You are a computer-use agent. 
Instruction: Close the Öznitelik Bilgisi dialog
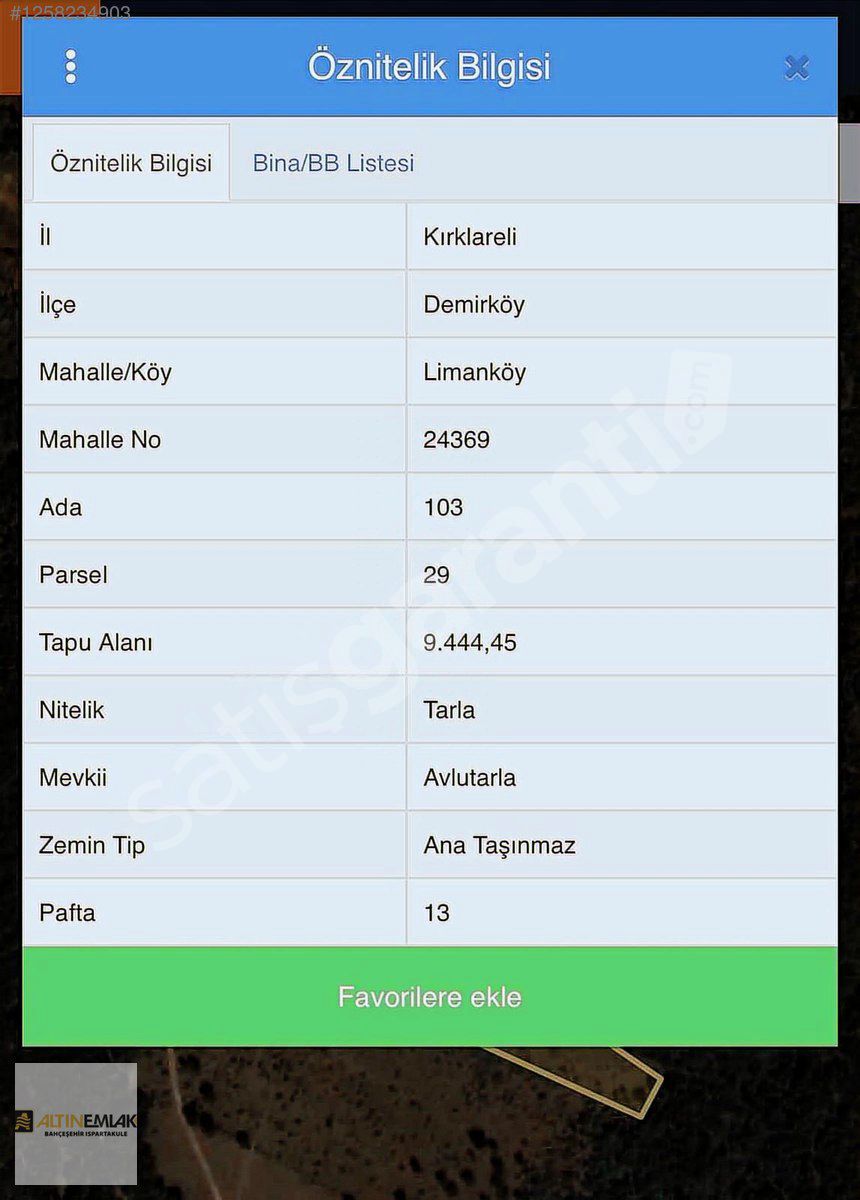pos(796,68)
